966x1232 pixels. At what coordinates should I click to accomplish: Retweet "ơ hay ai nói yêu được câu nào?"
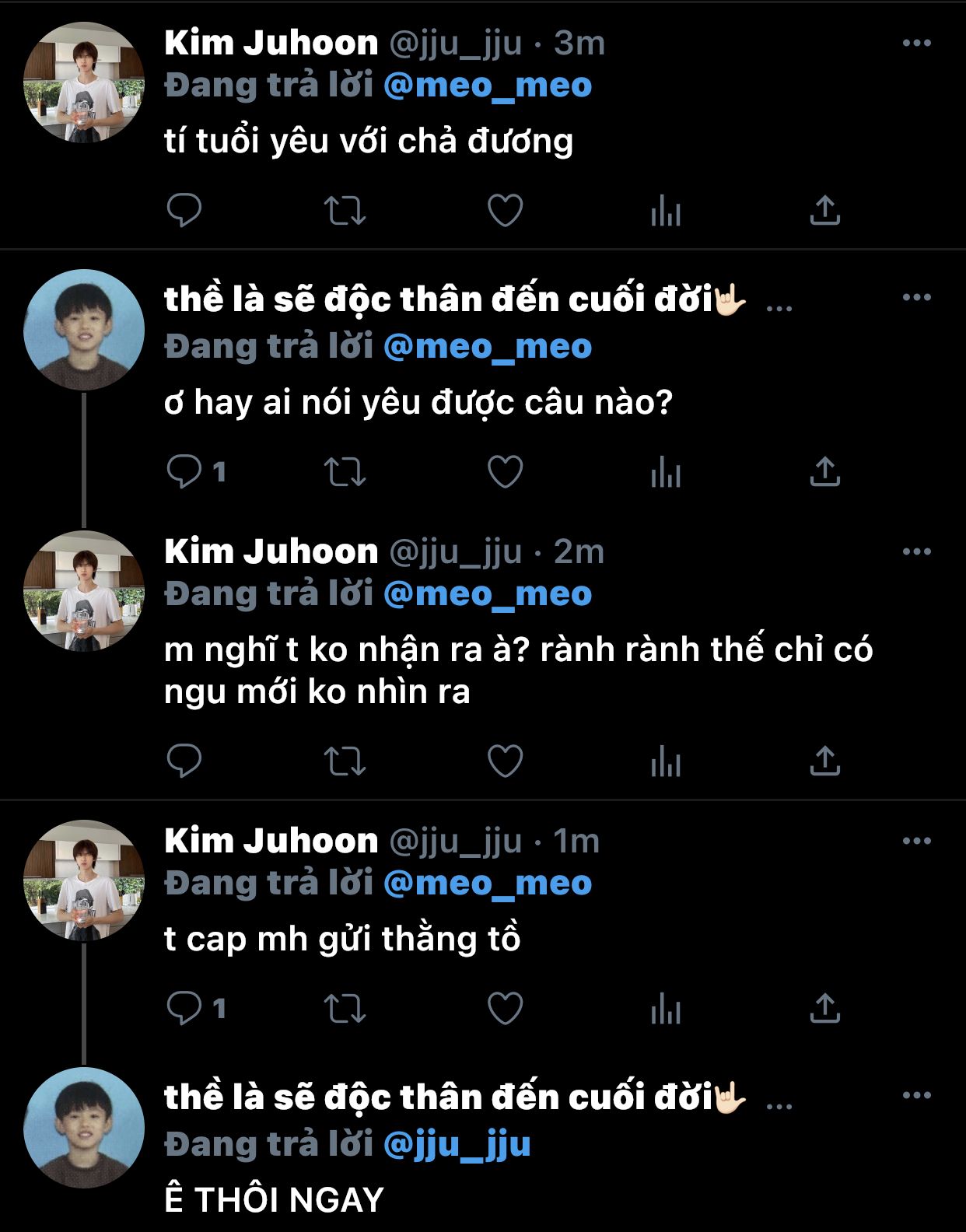(345, 471)
